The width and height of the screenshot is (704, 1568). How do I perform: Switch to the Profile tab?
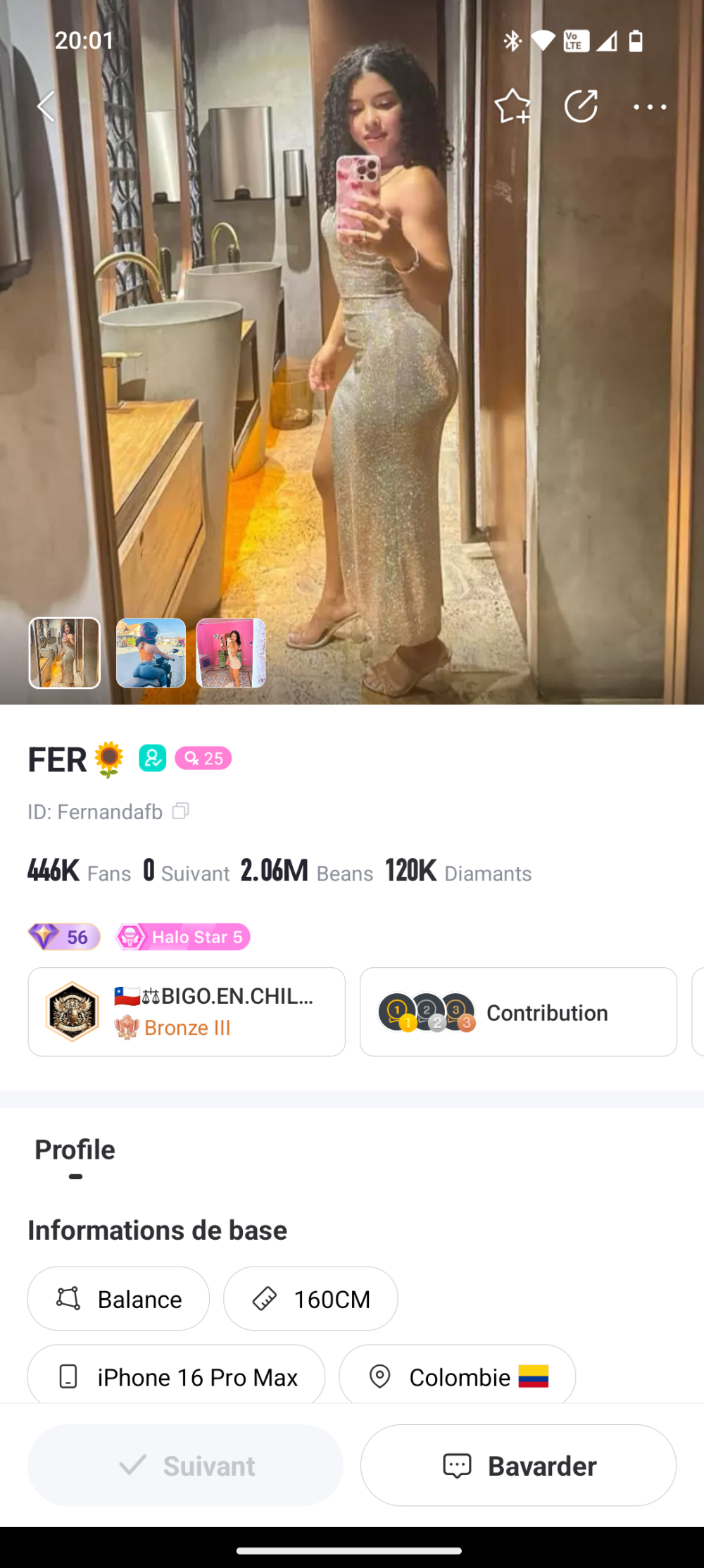click(x=75, y=1150)
